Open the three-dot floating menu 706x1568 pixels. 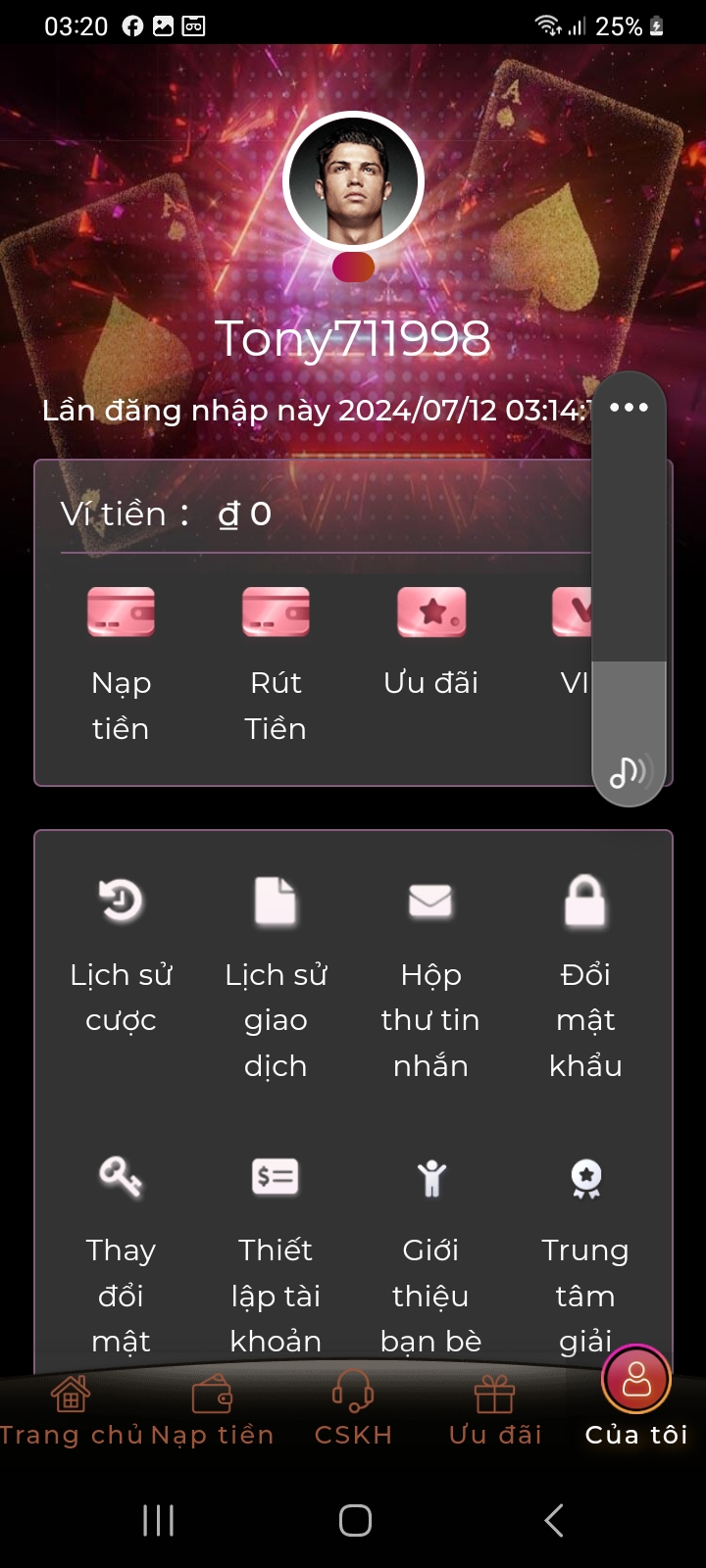pos(629,407)
